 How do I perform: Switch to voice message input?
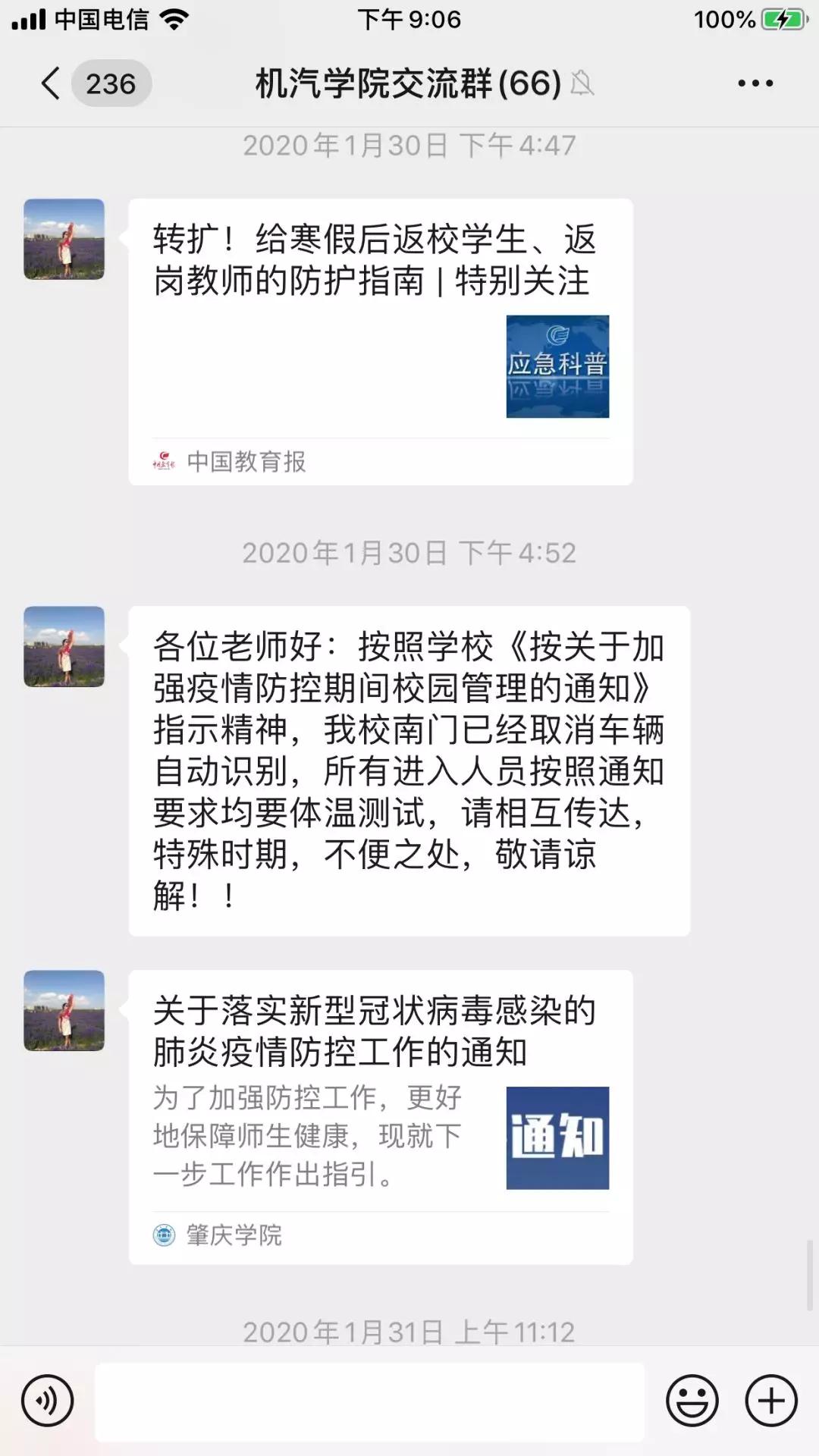coord(48,1401)
